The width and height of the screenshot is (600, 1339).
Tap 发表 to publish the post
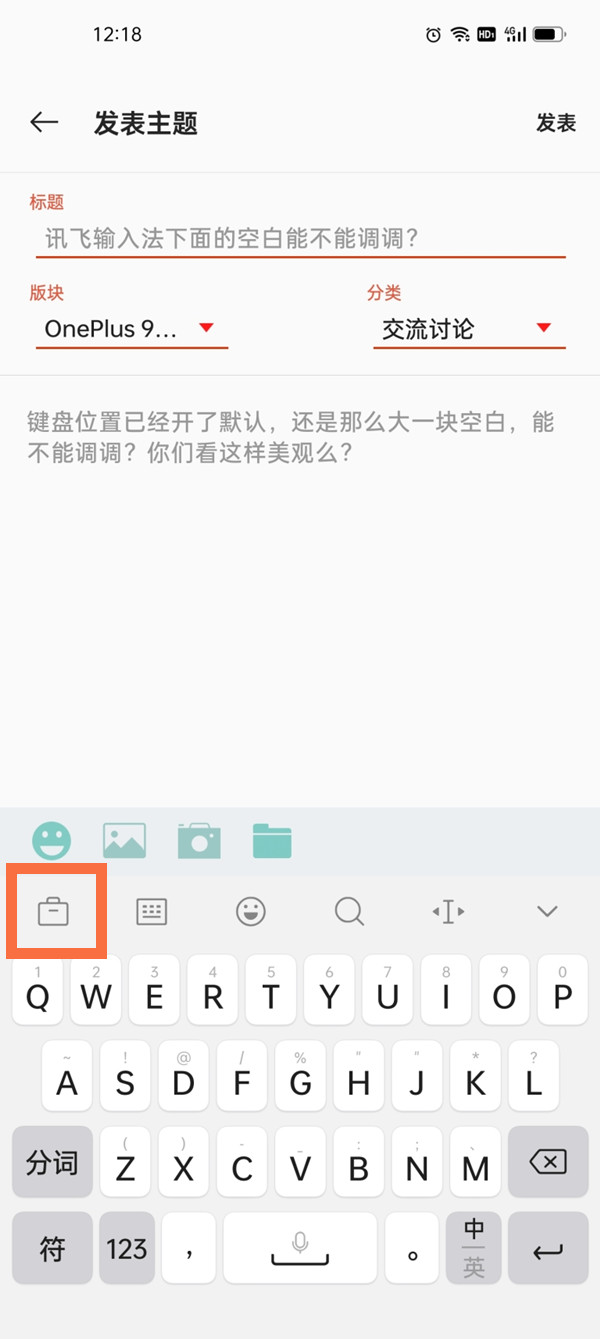tap(556, 123)
